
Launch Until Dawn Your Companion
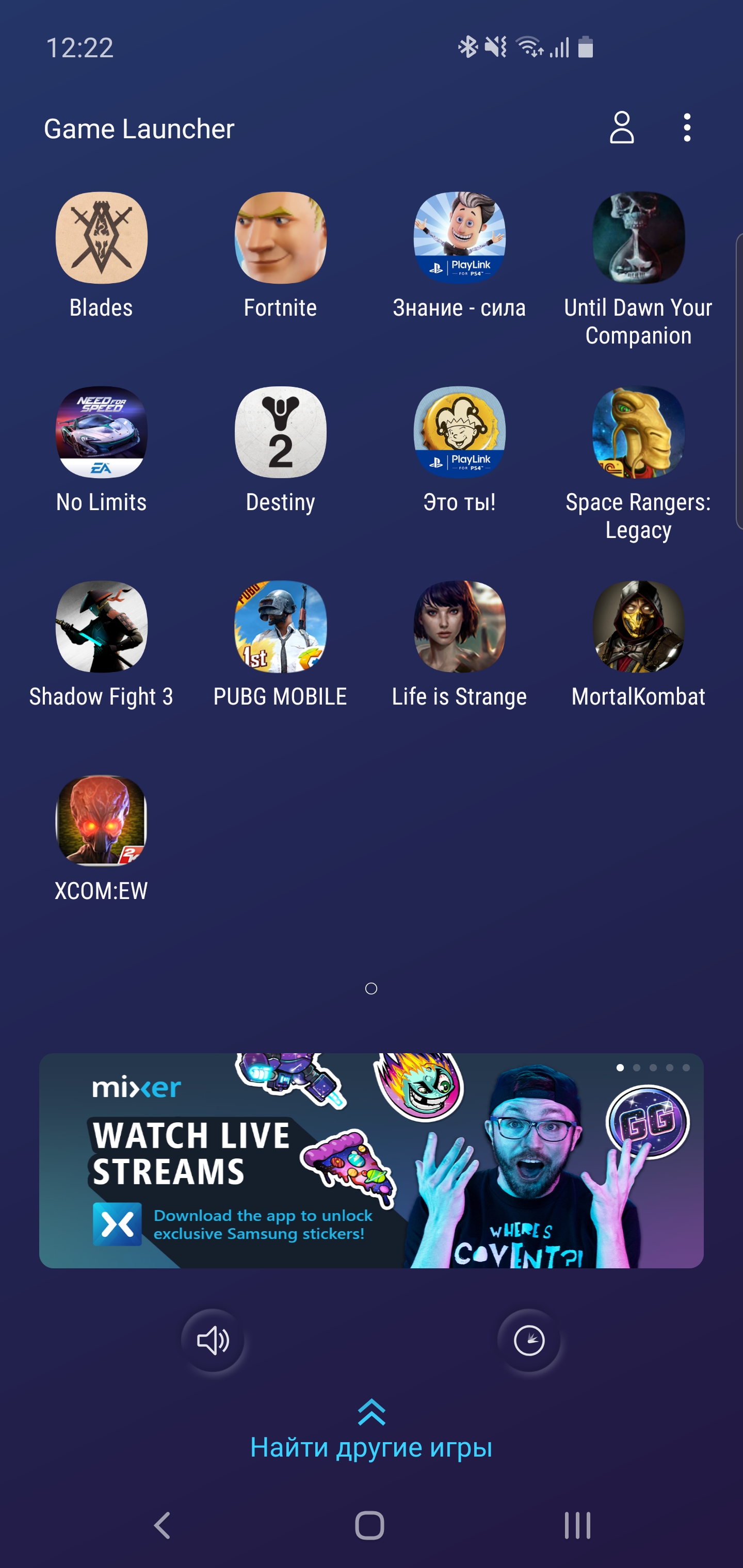coord(638,238)
